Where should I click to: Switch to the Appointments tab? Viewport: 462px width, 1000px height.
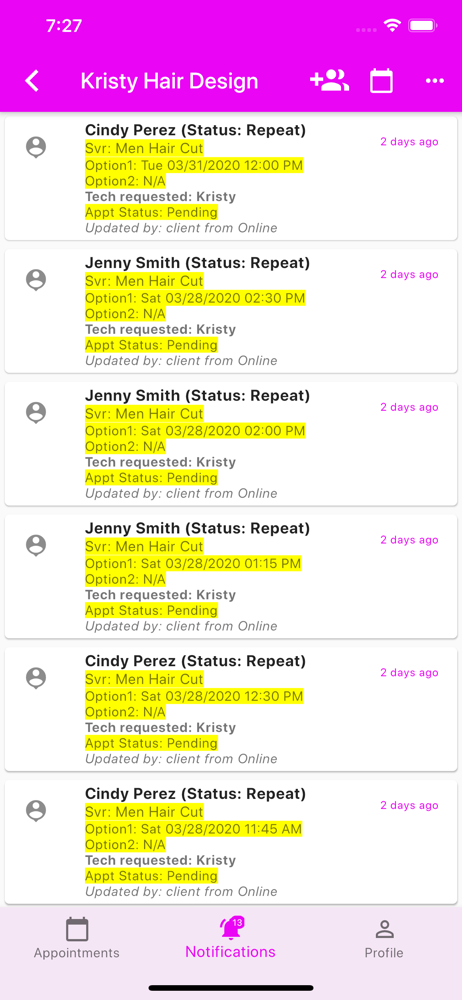pos(77,938)
